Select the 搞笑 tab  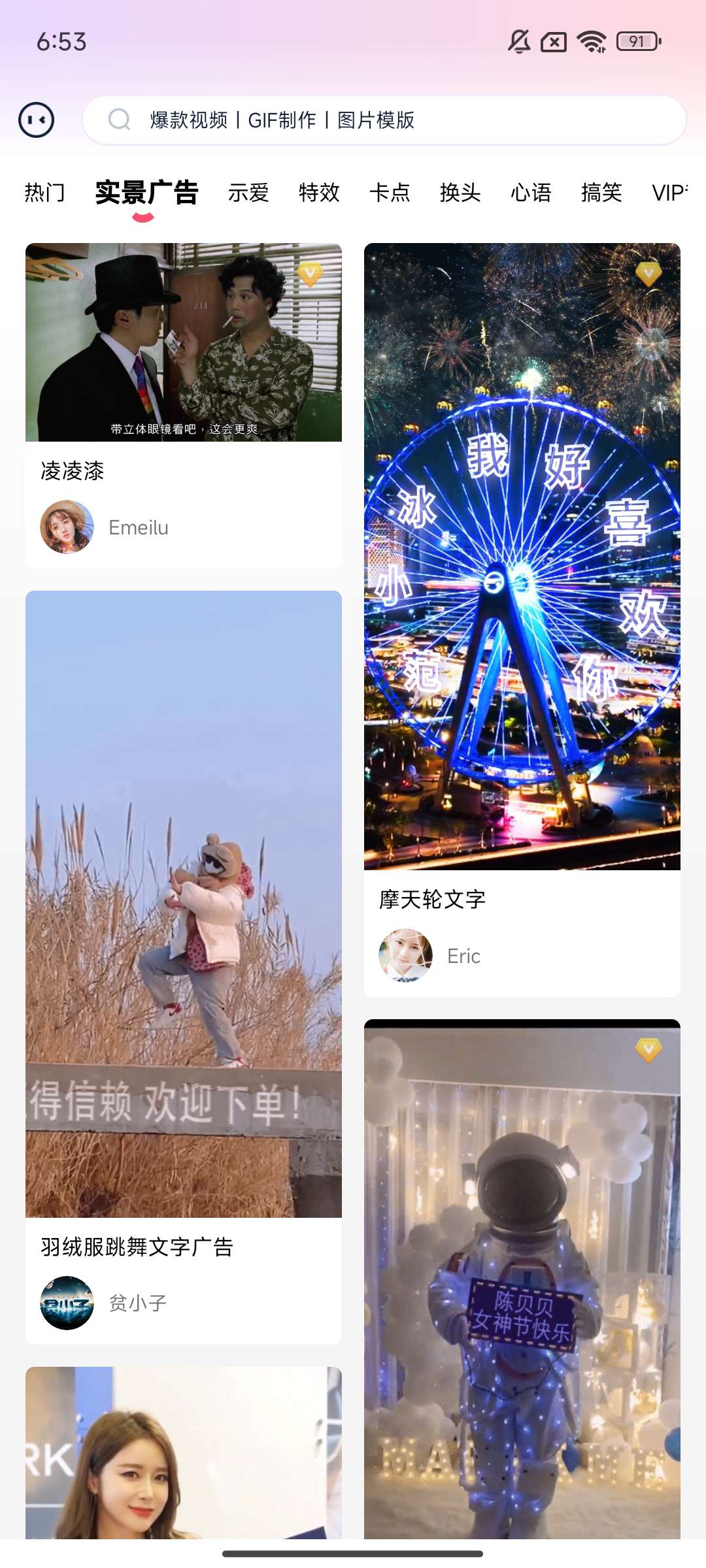tap(601, 193)
